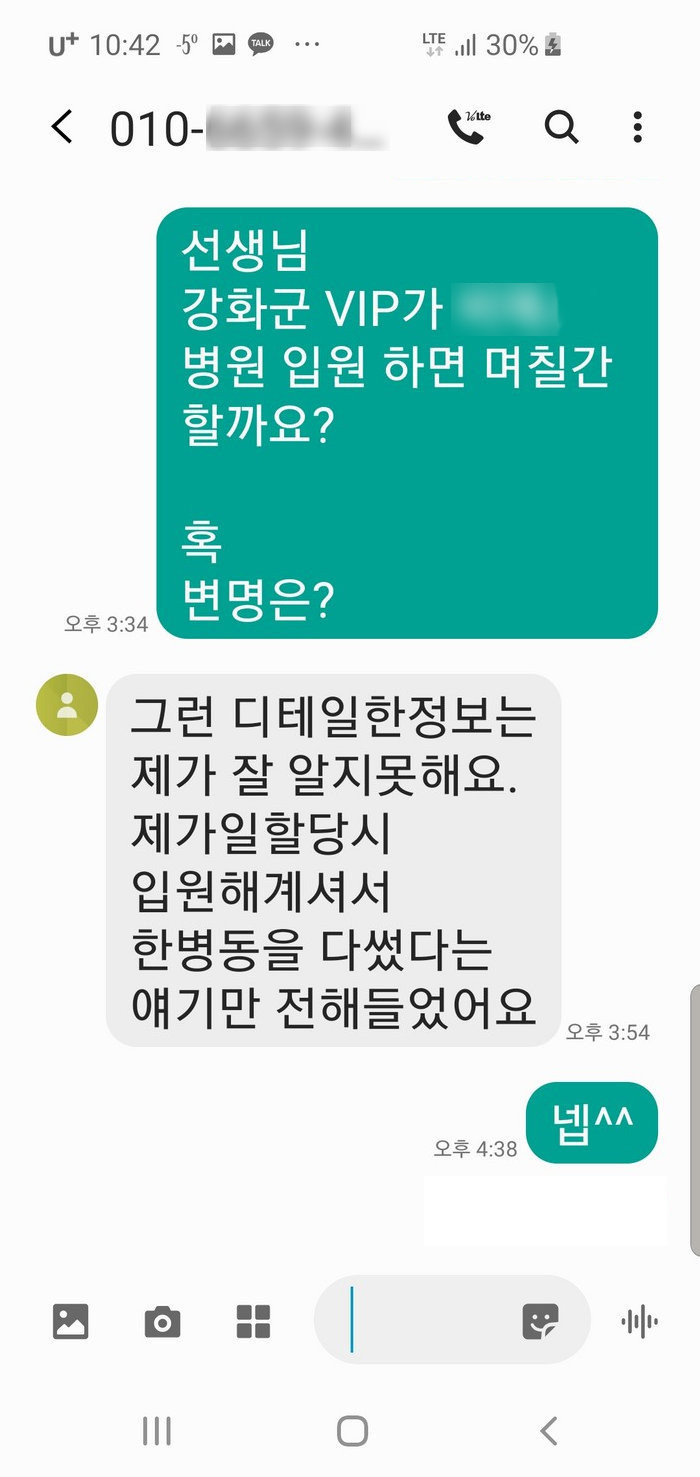The height and width of the screenshot is (1477, 700).
Task: Call this contact via VoLTE
Action: point(468,128)
